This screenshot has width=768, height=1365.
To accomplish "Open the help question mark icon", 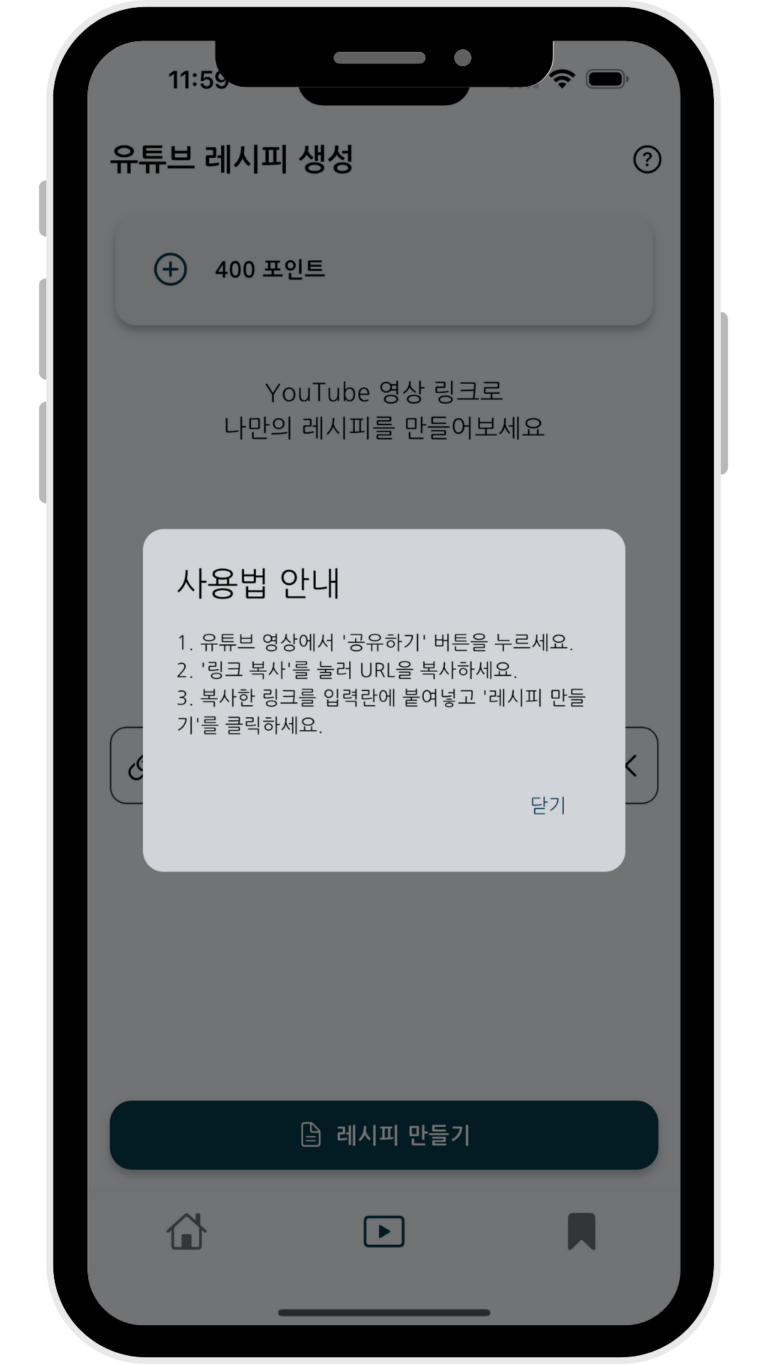I will [x=647, y=159].
